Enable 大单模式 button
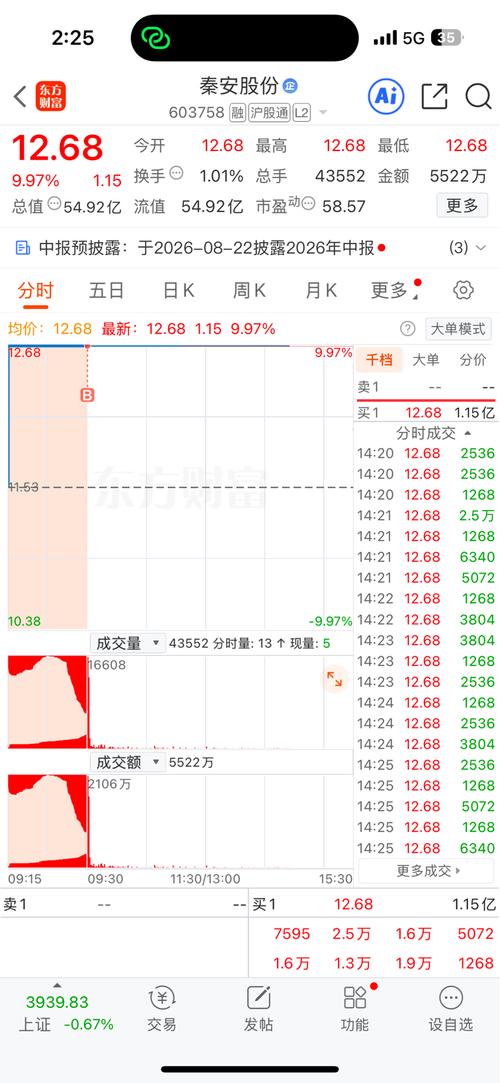 (458, 329)
